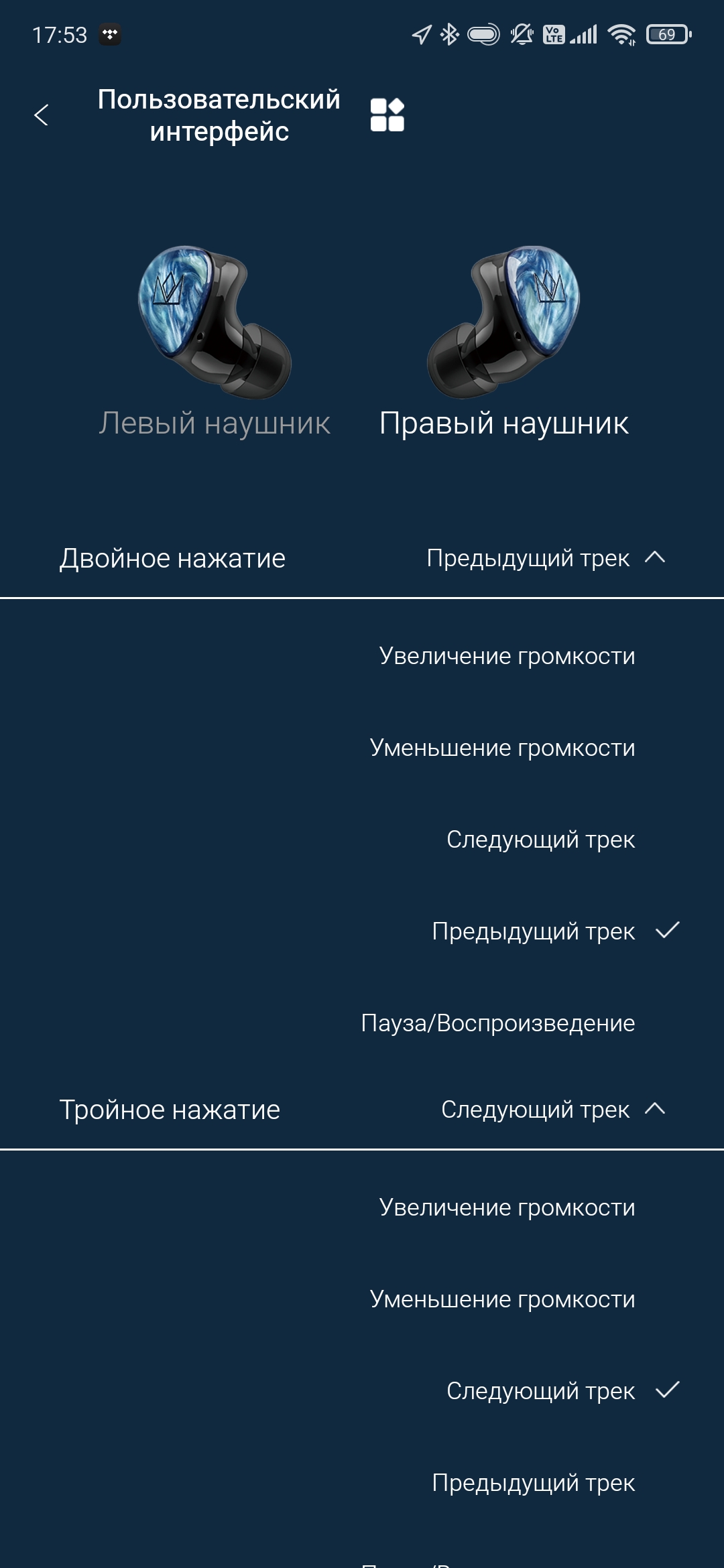The width and height of the screenshot is (724, 1568).
Task: Set double tap to Следующий трек
Action: pos(540,840)
